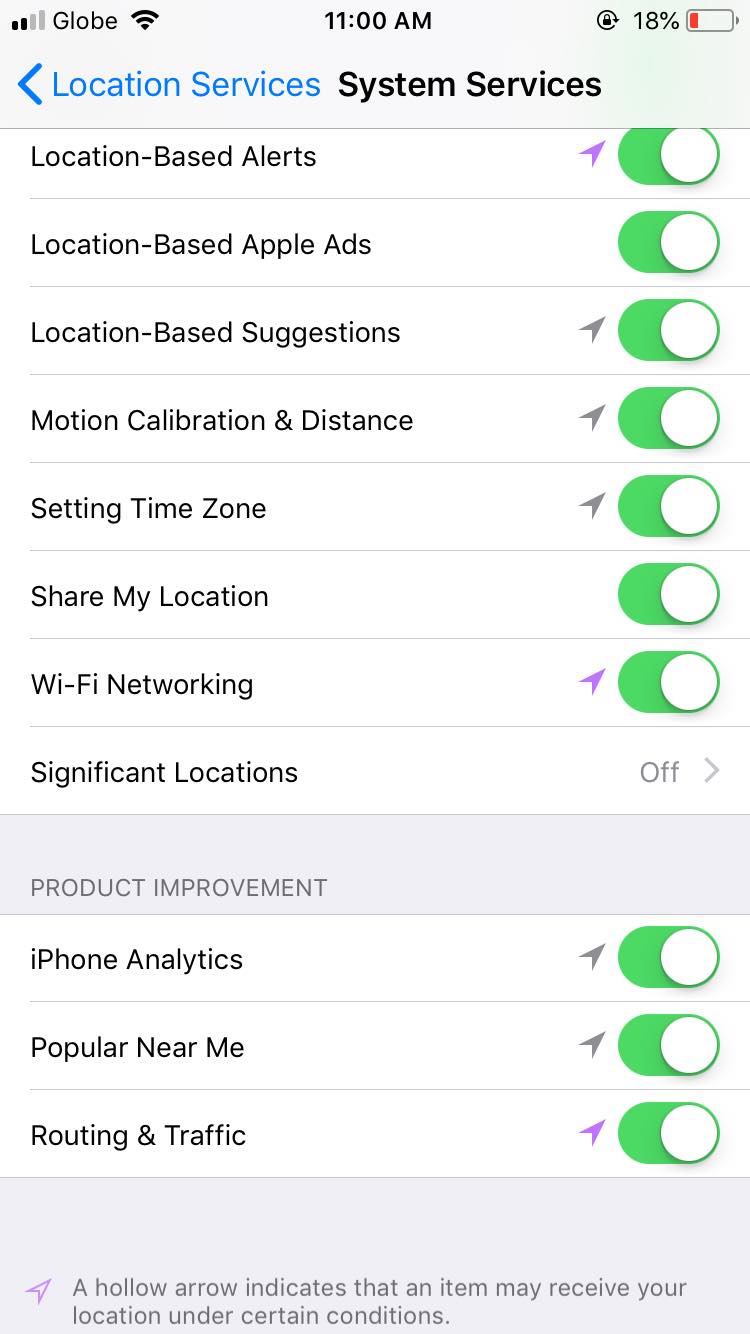Toggle Wi-Fi Networking location access
The height and width of the screenshot is (1334, 750).
coord(669,684)
